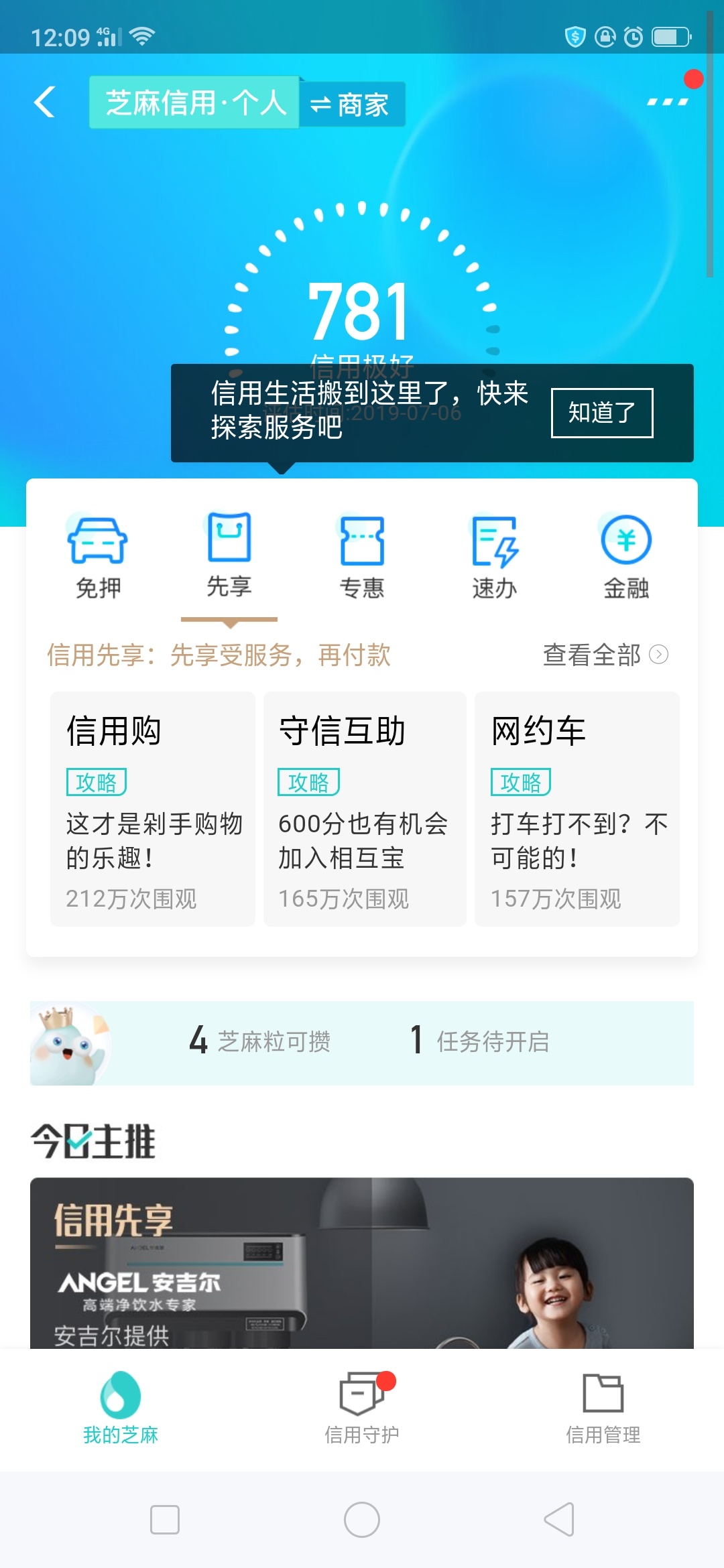Open the ANGEL 安吉尔 信用先享 banner

click(362, 1263)
